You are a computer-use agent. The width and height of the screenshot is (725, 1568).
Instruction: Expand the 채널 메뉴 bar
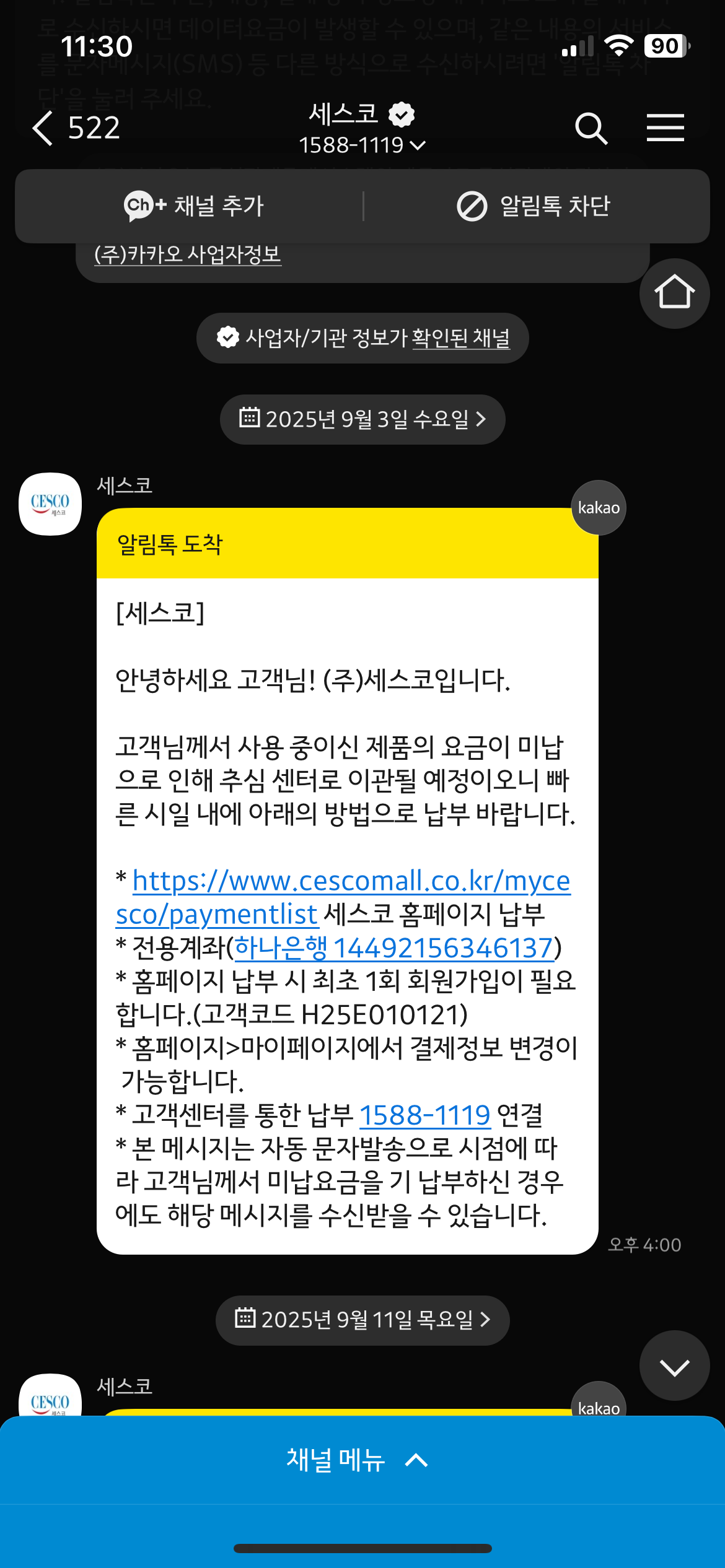[358, 1460]
